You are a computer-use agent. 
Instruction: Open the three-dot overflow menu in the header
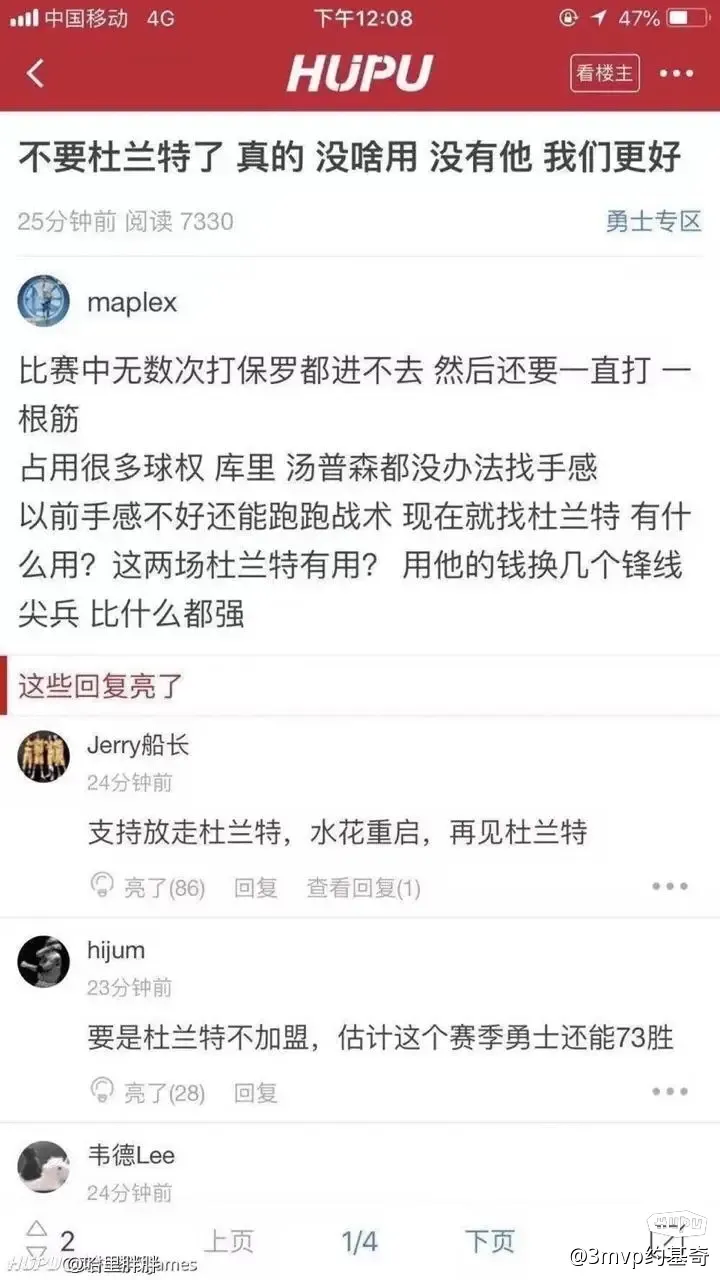coord(677,73)
